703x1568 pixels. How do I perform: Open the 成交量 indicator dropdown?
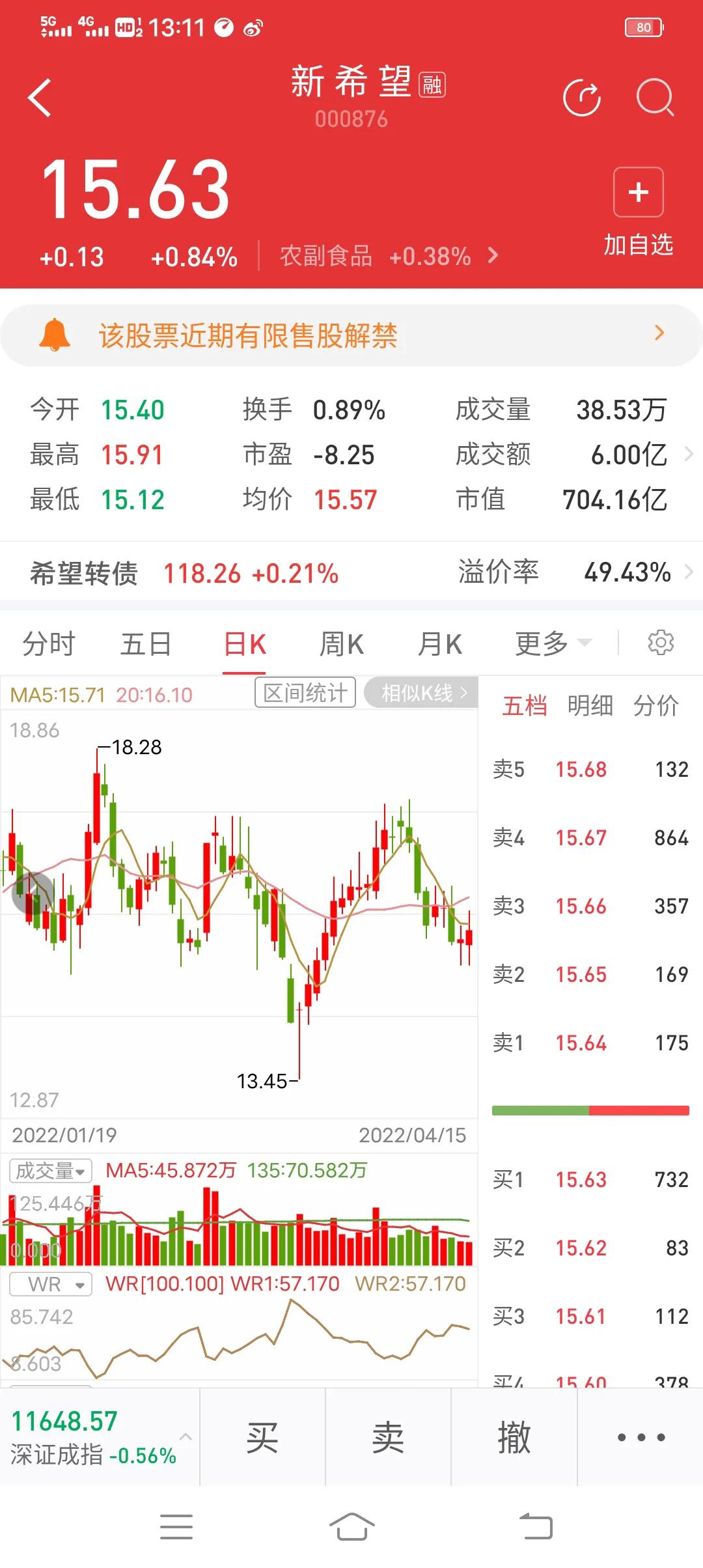[51, 1171]
